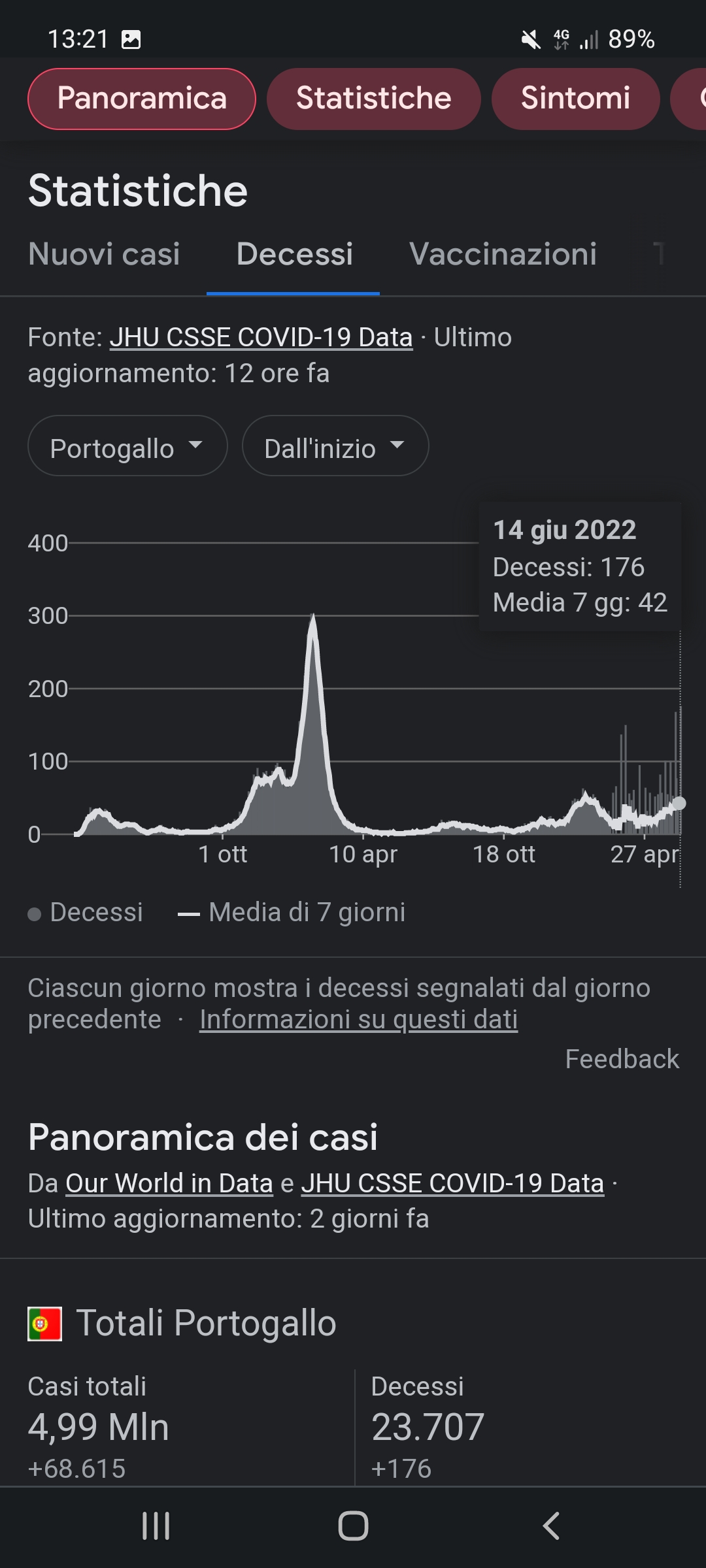
Task: Select the Panoramica chip
Action: tap(141, 99)
